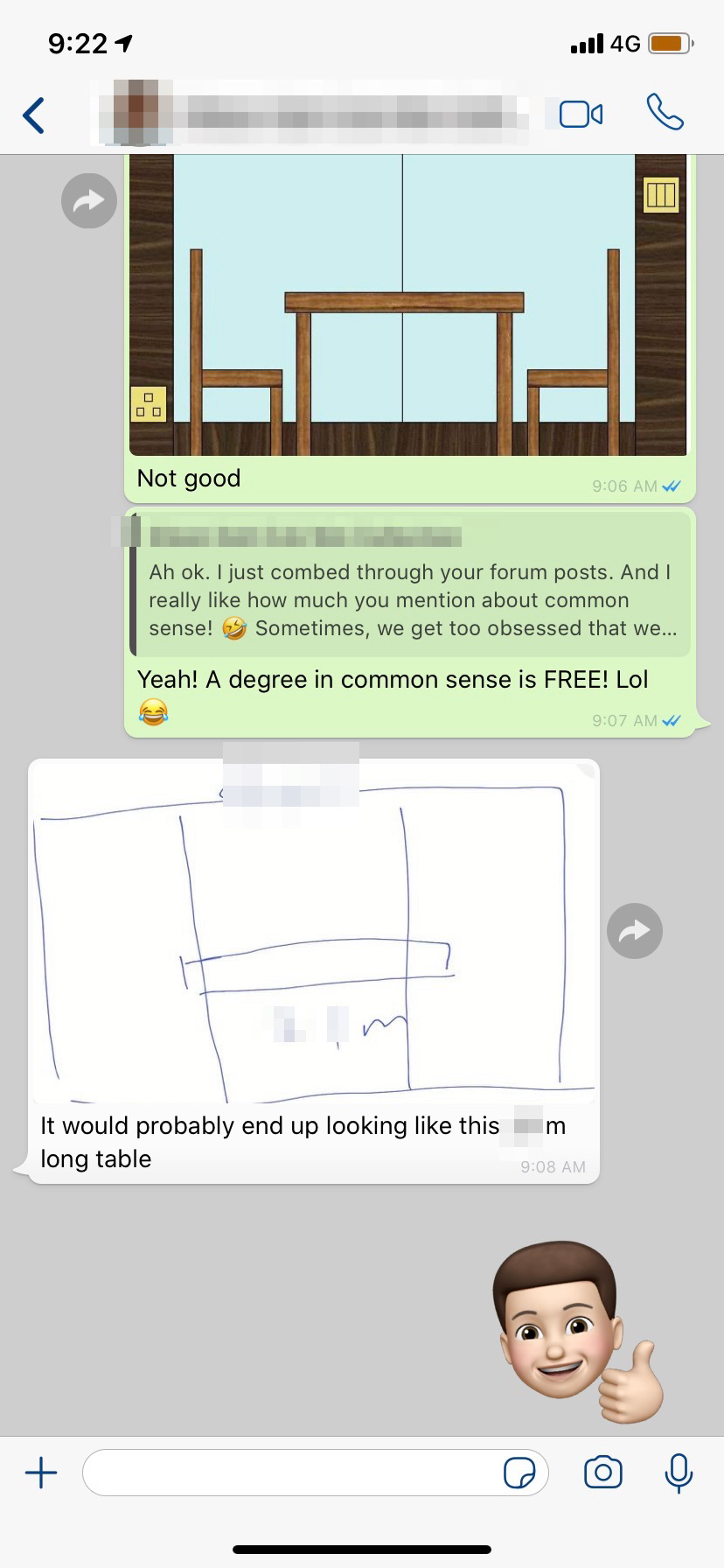
Task: Go back to the chats list
Action: [33, 115]
